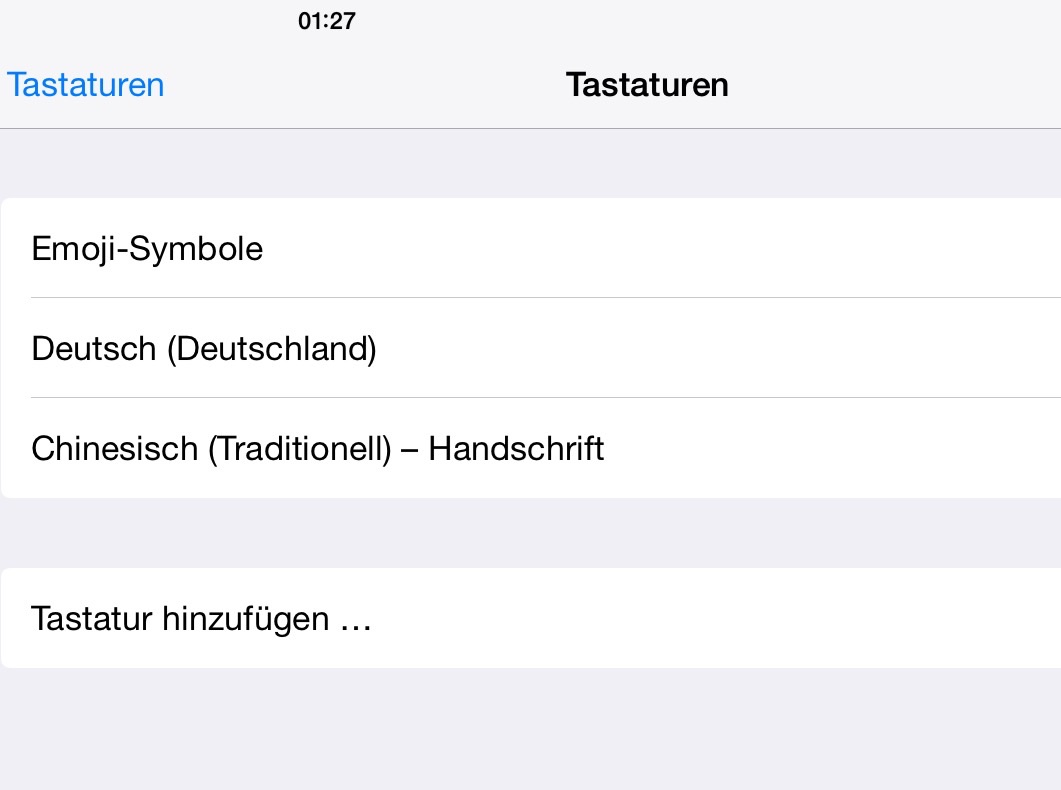Open Chinesisch (Traditionell) – Handschrift
The height and width of the screenshot is (790, 1061).
point(318,448)
